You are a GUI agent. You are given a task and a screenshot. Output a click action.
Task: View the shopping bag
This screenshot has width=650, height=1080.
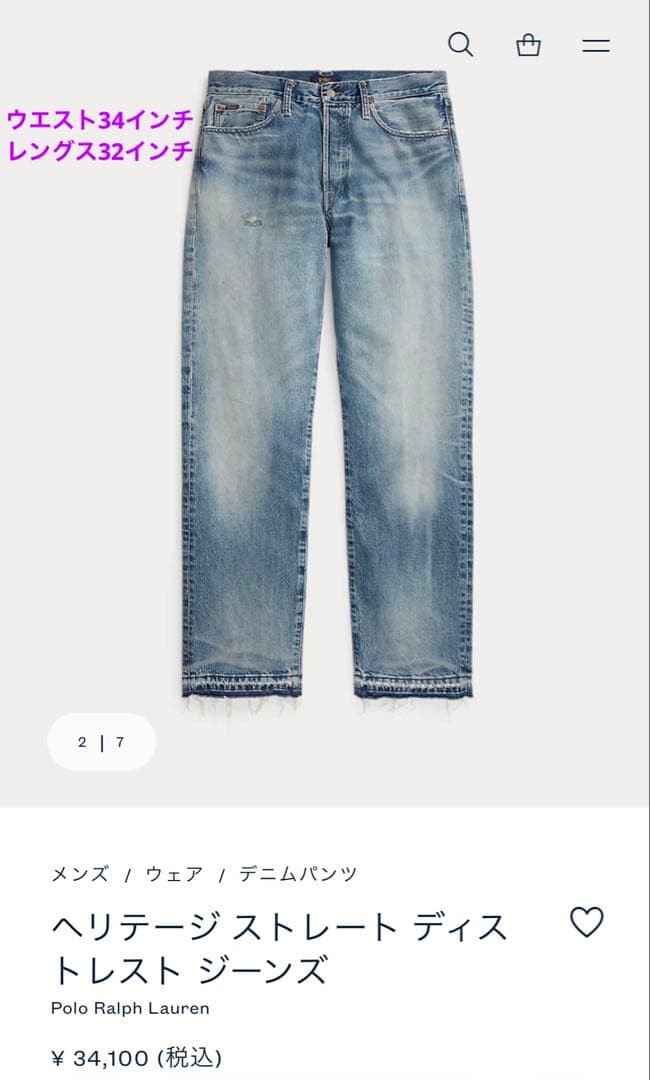(528, 45)
